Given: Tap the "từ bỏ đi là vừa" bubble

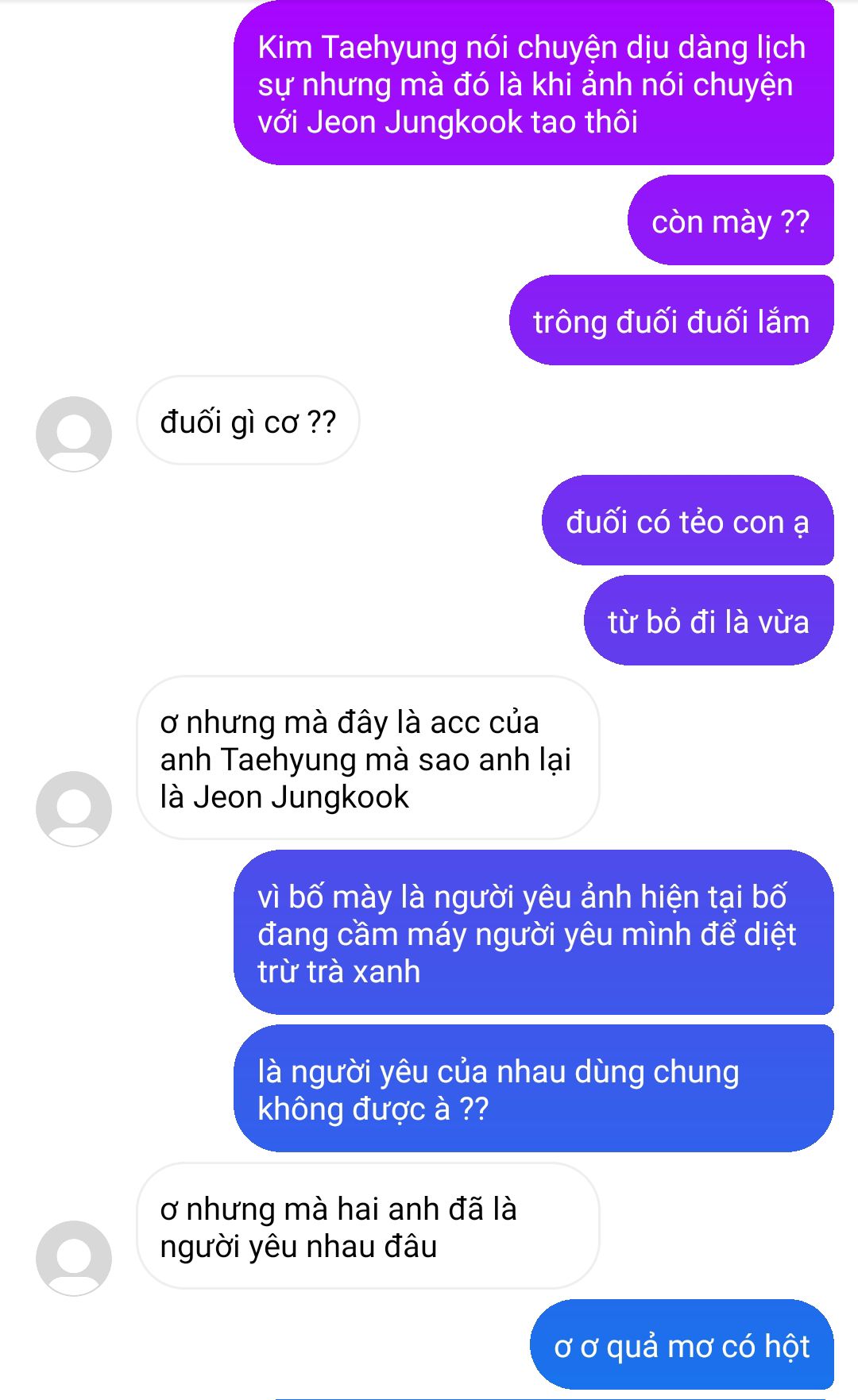Looking at the screenshot, I should pos(709,620).
